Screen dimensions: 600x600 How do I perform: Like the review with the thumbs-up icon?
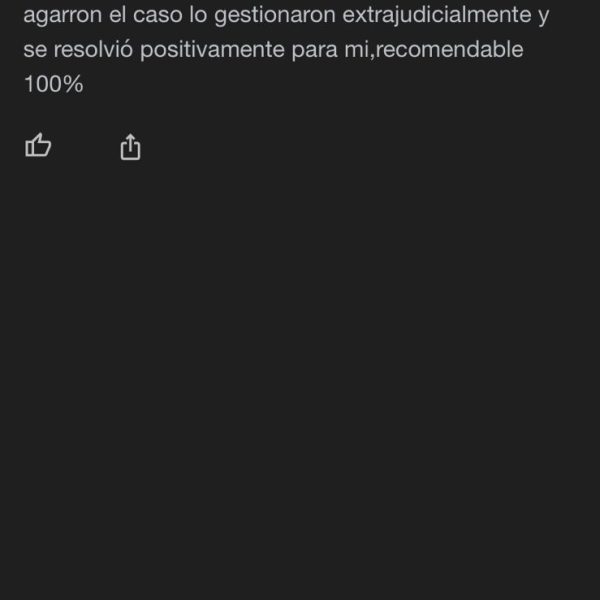click(38, 146)
